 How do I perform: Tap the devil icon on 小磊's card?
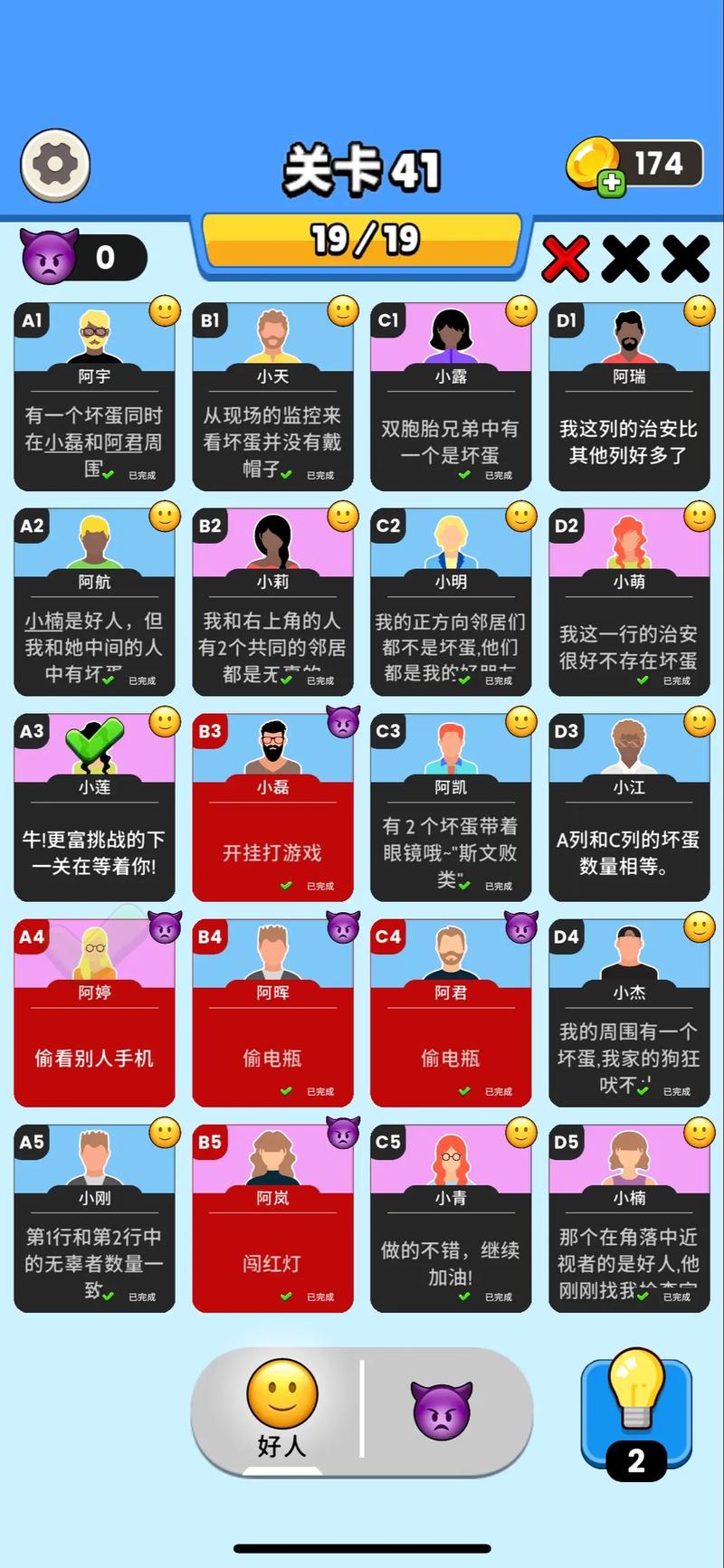341,724
